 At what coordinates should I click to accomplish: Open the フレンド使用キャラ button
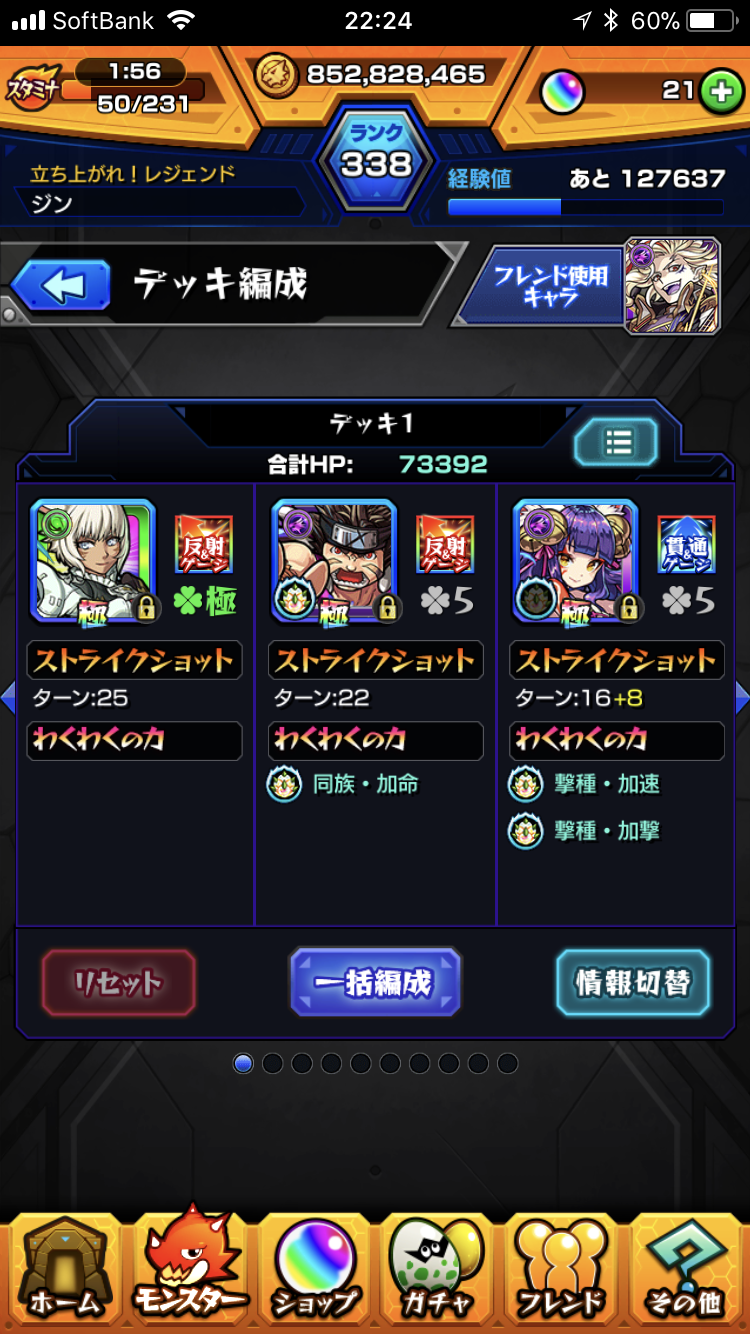click(588, 286)
